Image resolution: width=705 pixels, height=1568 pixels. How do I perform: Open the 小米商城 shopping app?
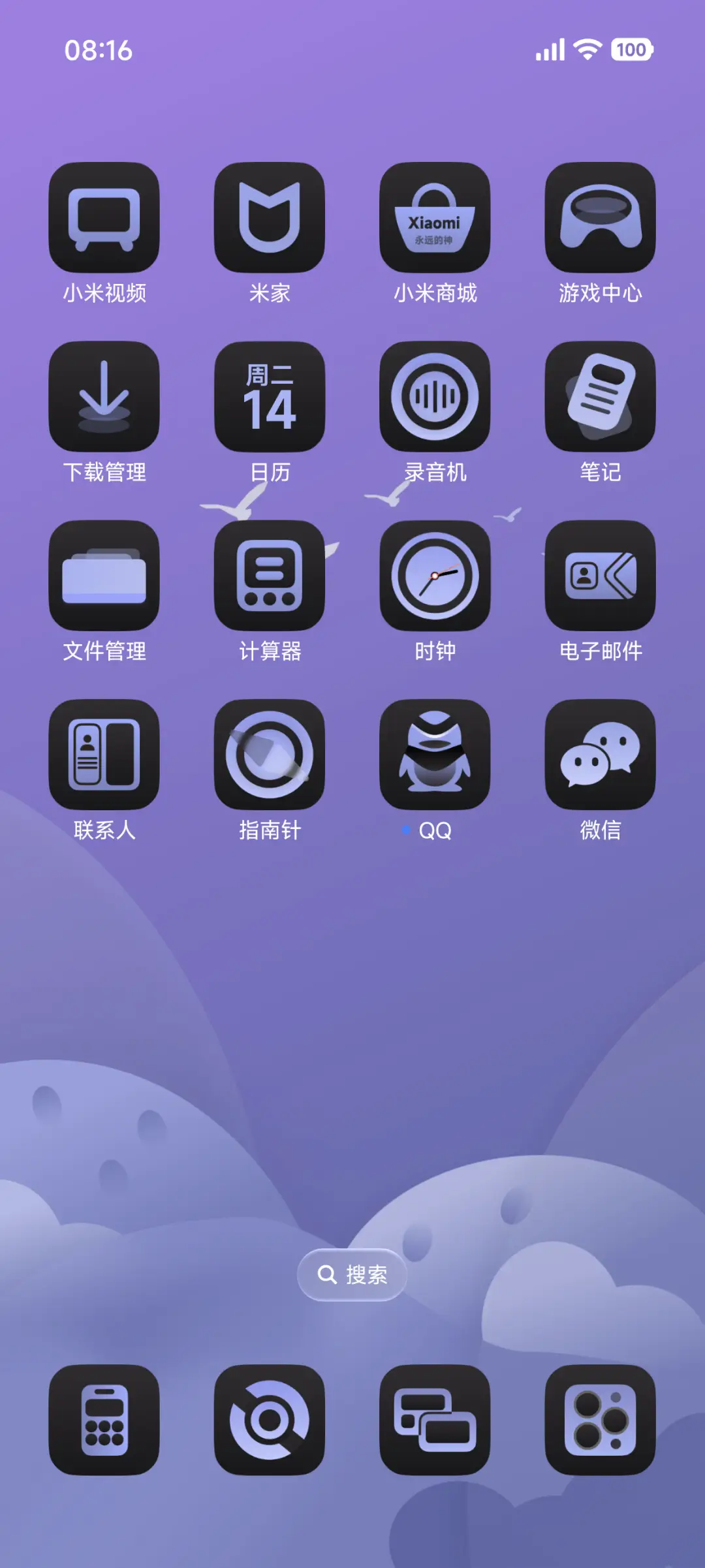click(434, 219)
